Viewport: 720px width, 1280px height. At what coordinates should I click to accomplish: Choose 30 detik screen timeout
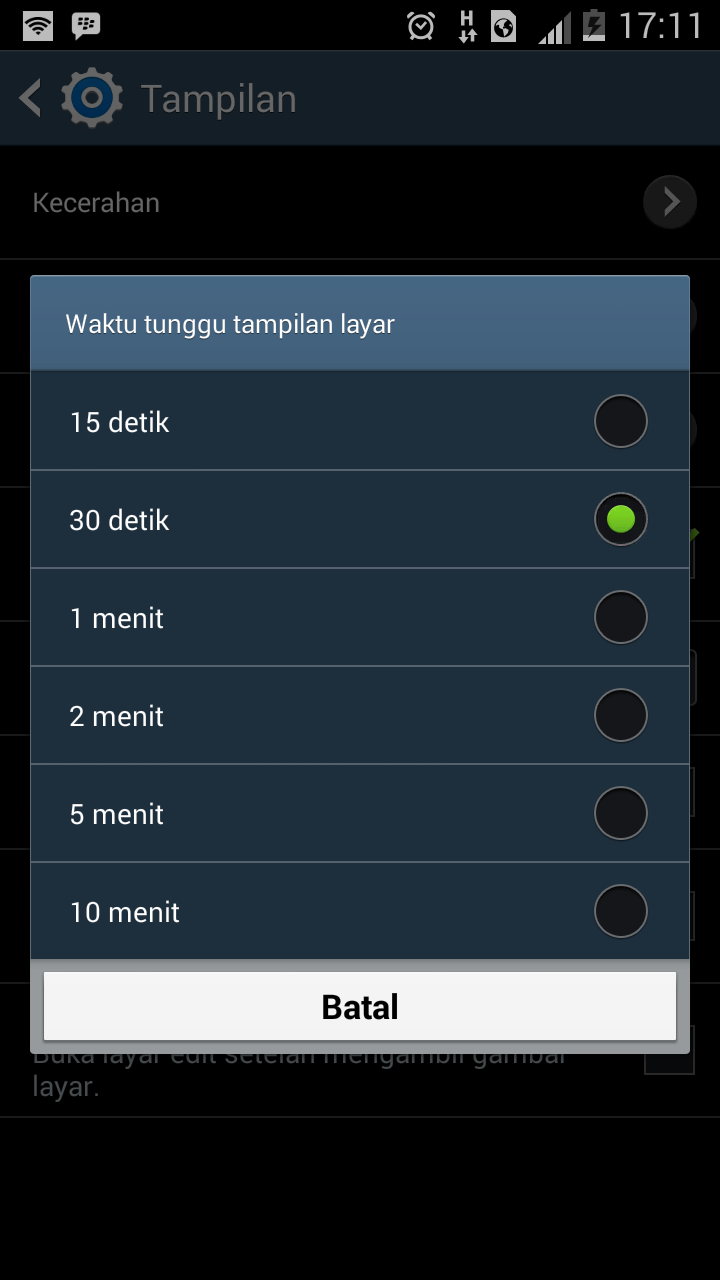coord(360,519)
